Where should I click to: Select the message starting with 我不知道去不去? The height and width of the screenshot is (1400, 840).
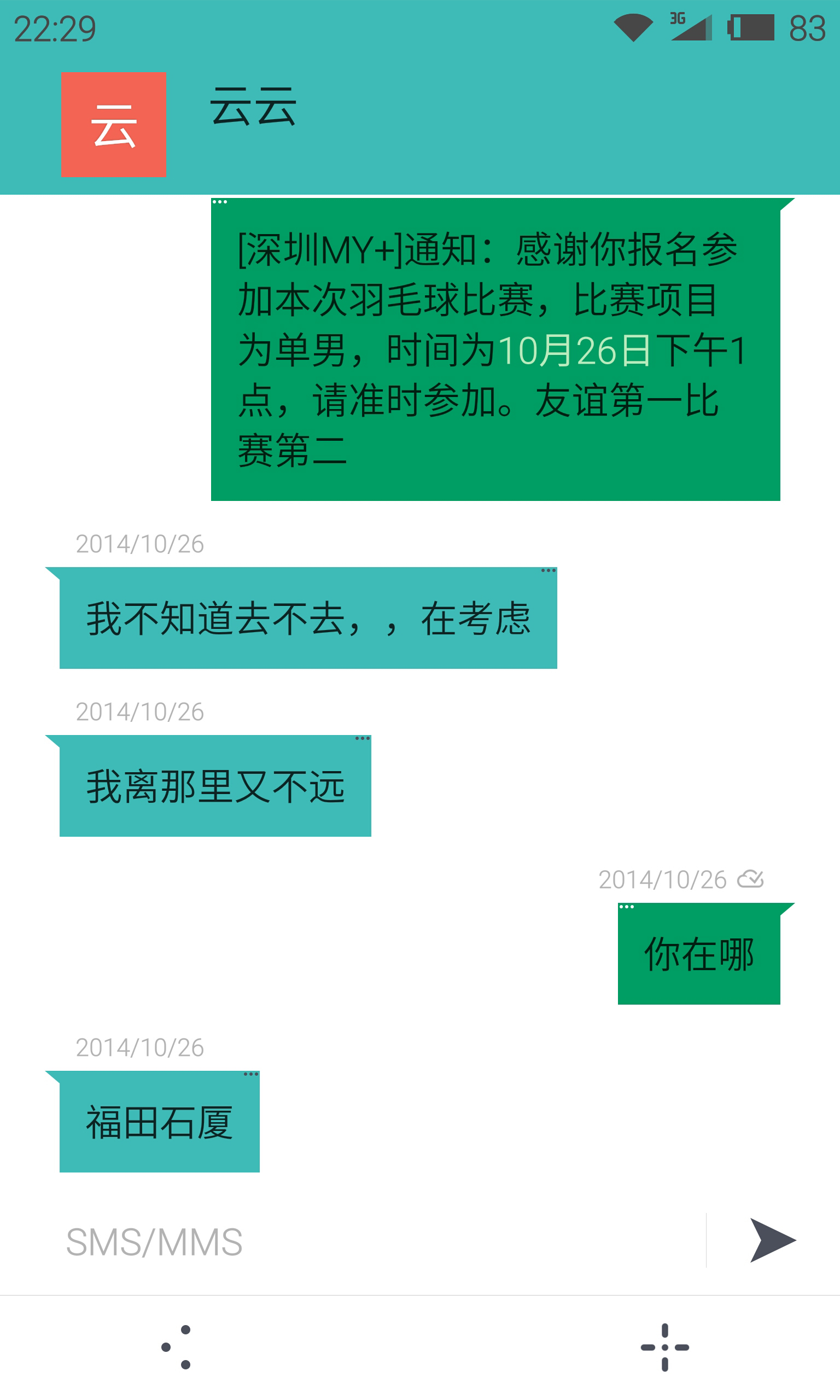(308, 619)
